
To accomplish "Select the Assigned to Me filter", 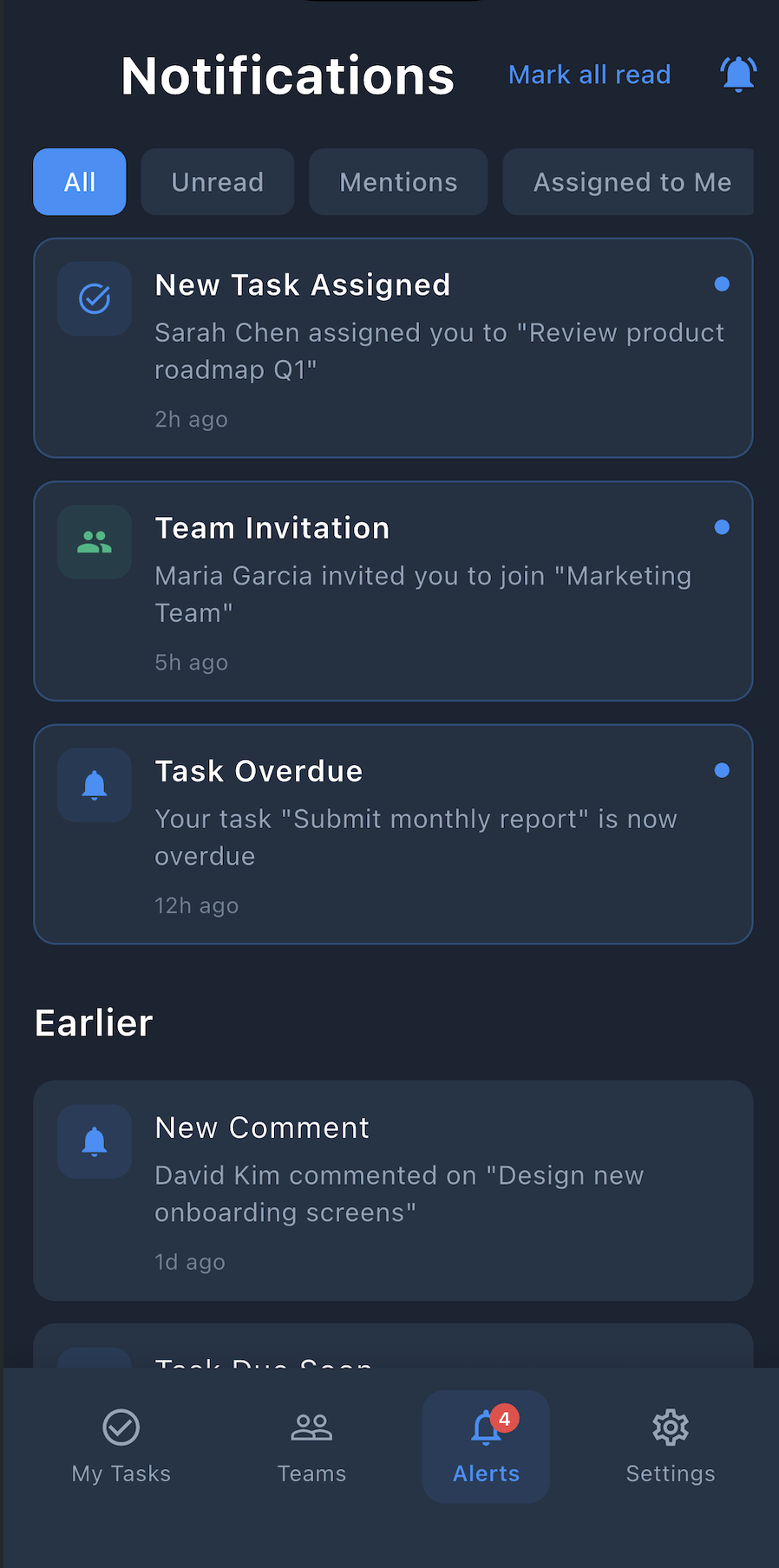I will 628,182.
